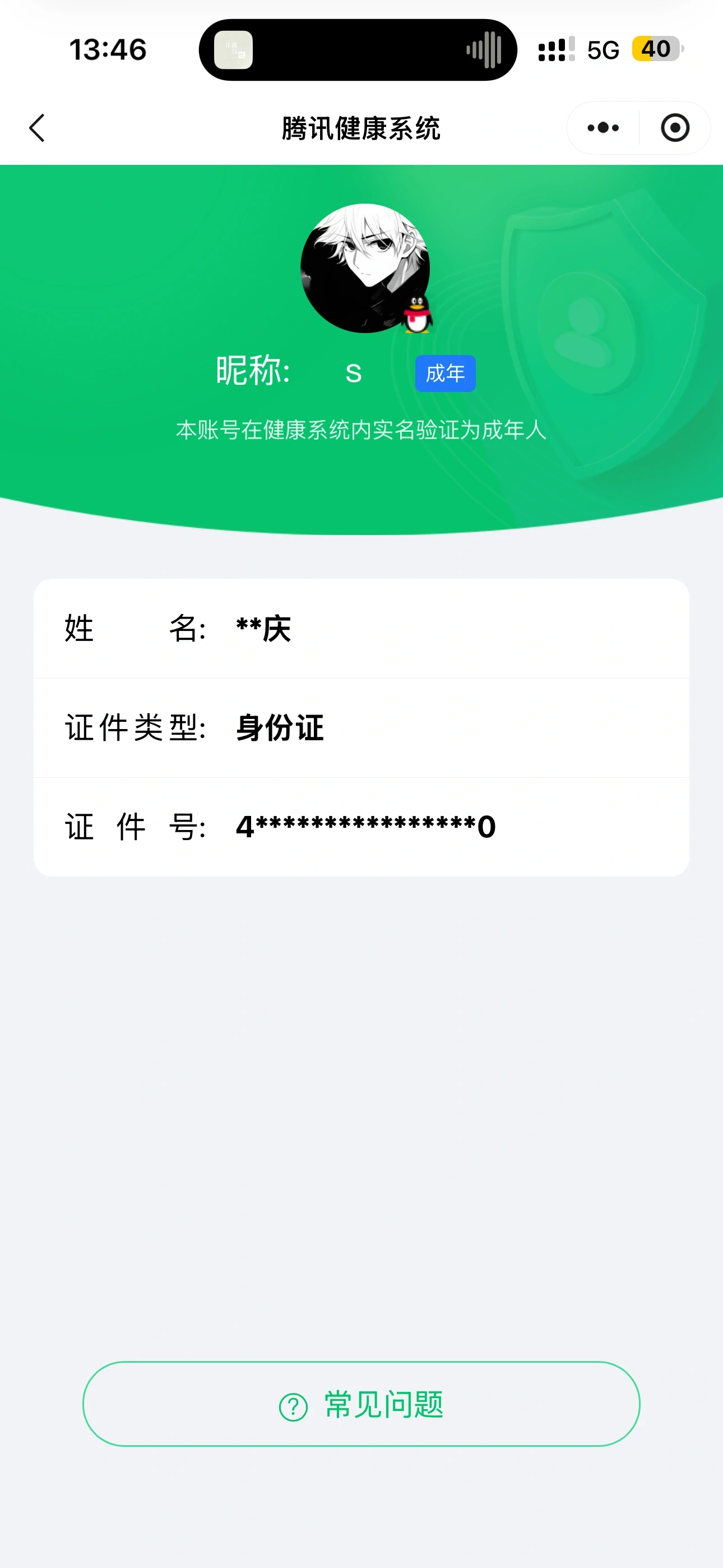Tap the Dynamic Island audio indicator

(x=484, y=50)
